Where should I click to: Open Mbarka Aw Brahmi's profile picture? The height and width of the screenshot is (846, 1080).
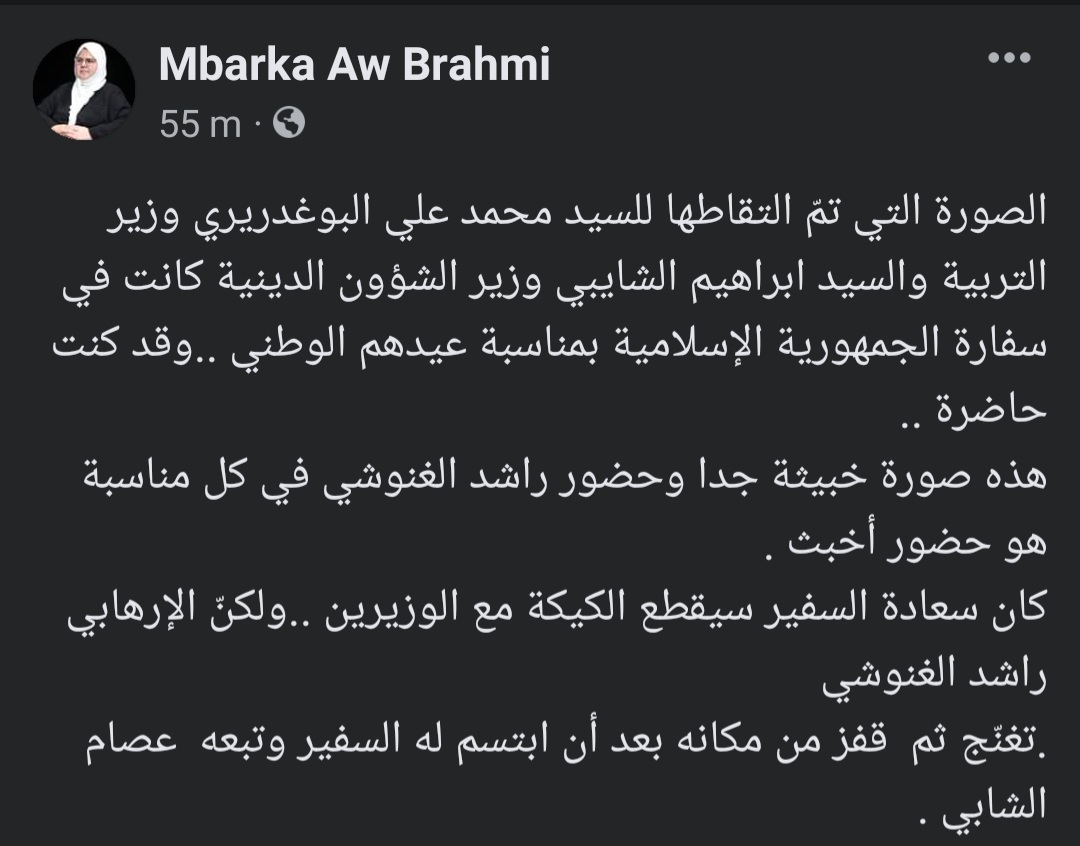(84, 90)
